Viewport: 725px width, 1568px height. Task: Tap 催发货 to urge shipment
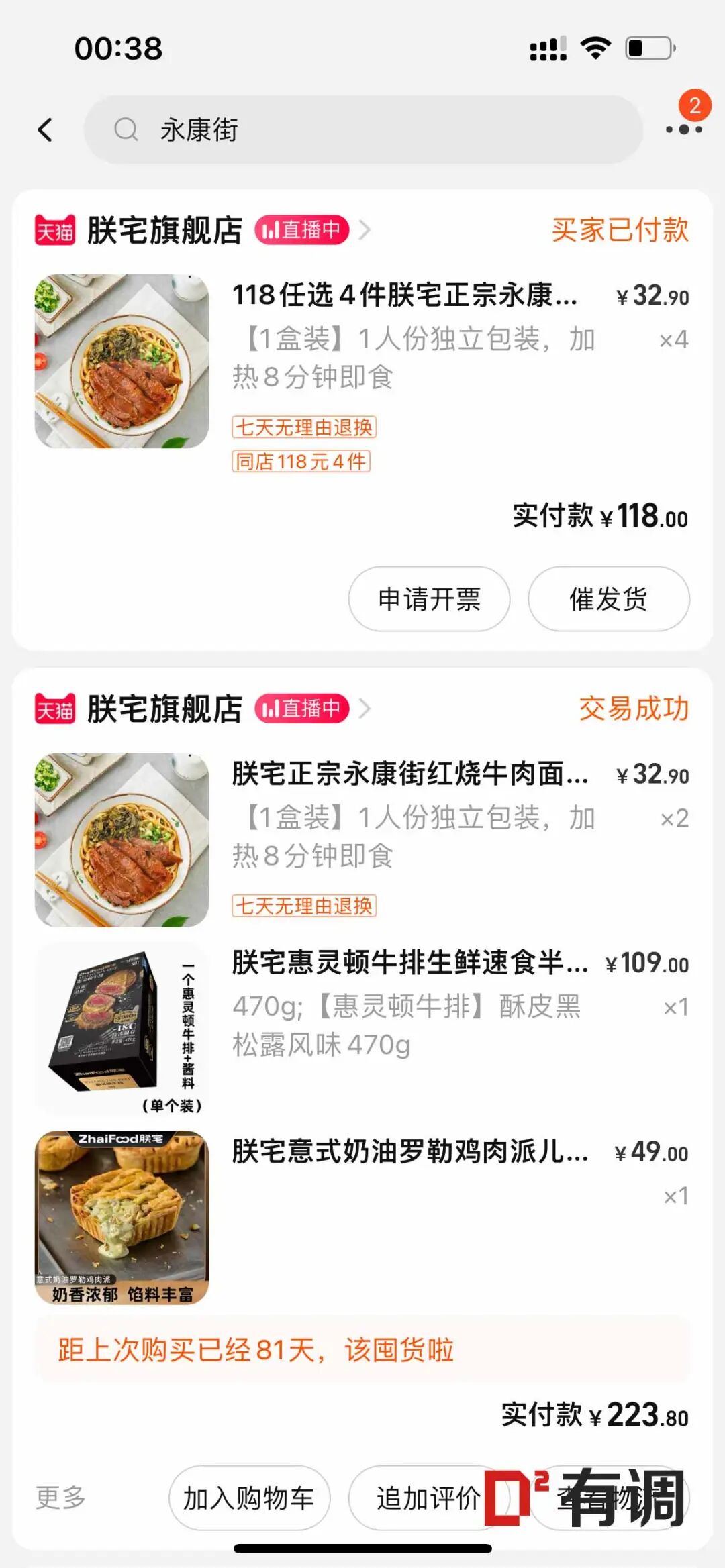point(608,598)
